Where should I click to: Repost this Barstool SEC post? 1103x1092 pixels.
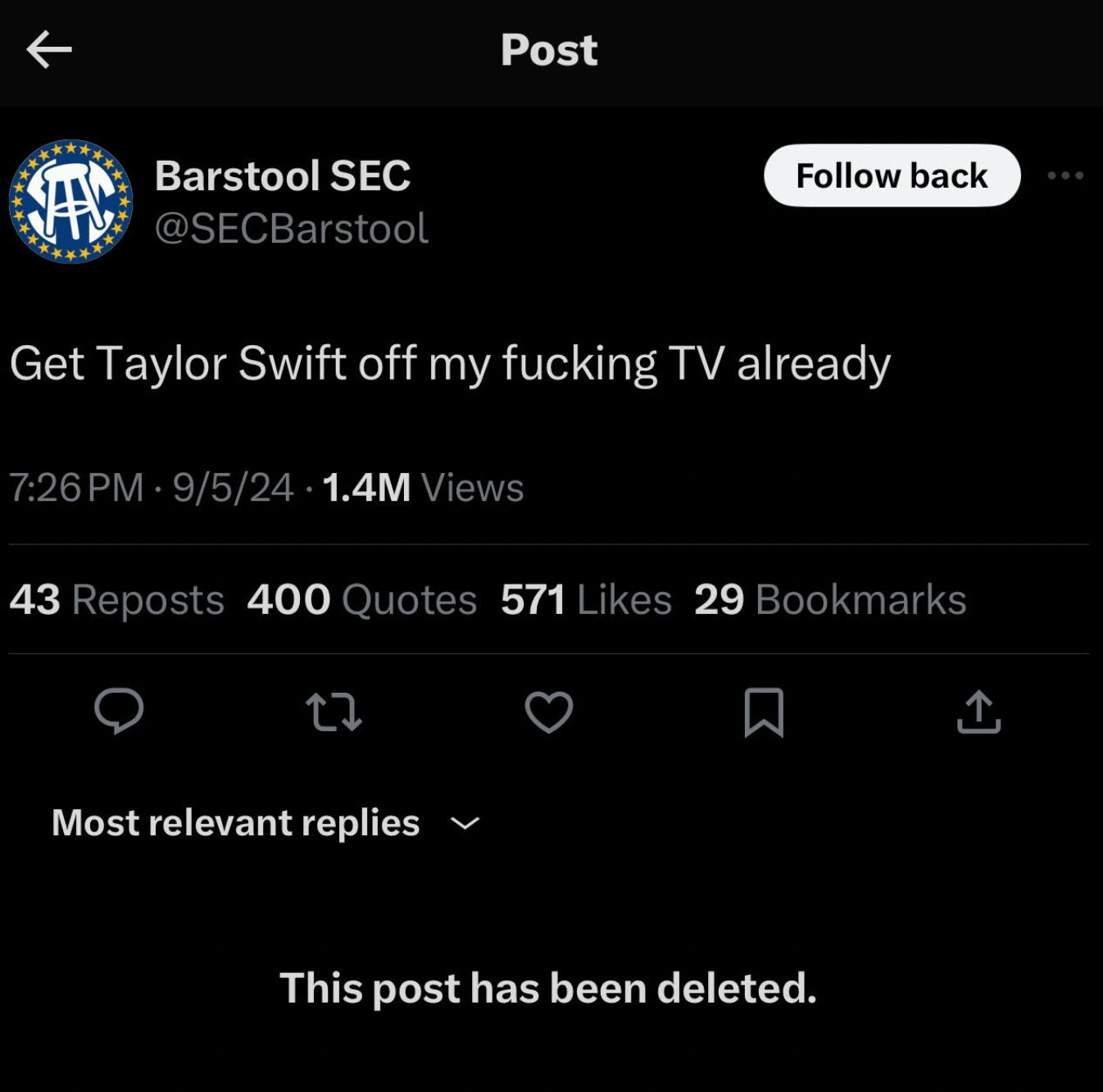click(x=334, y=712)
